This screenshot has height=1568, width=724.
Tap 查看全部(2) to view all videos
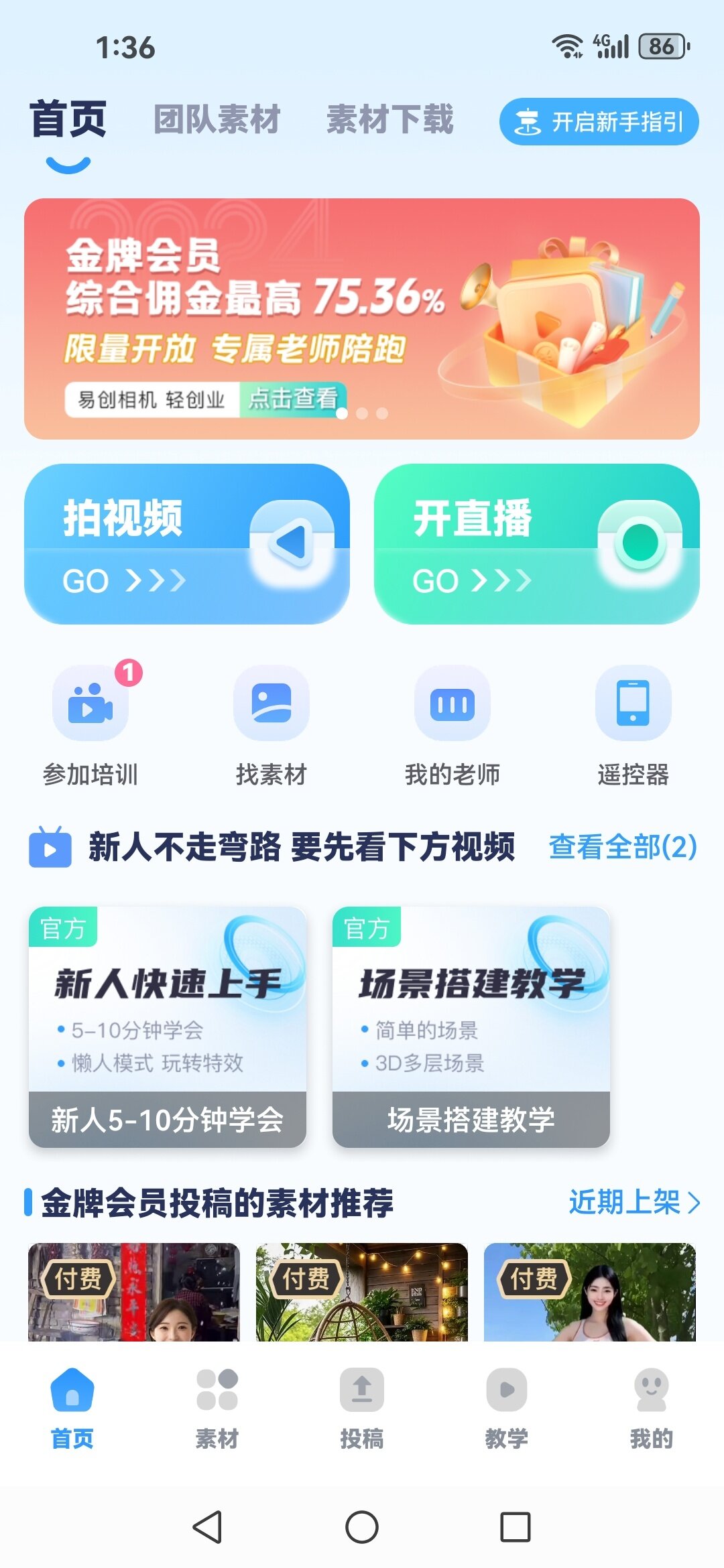pyautogui.click(x=623, y=847)
